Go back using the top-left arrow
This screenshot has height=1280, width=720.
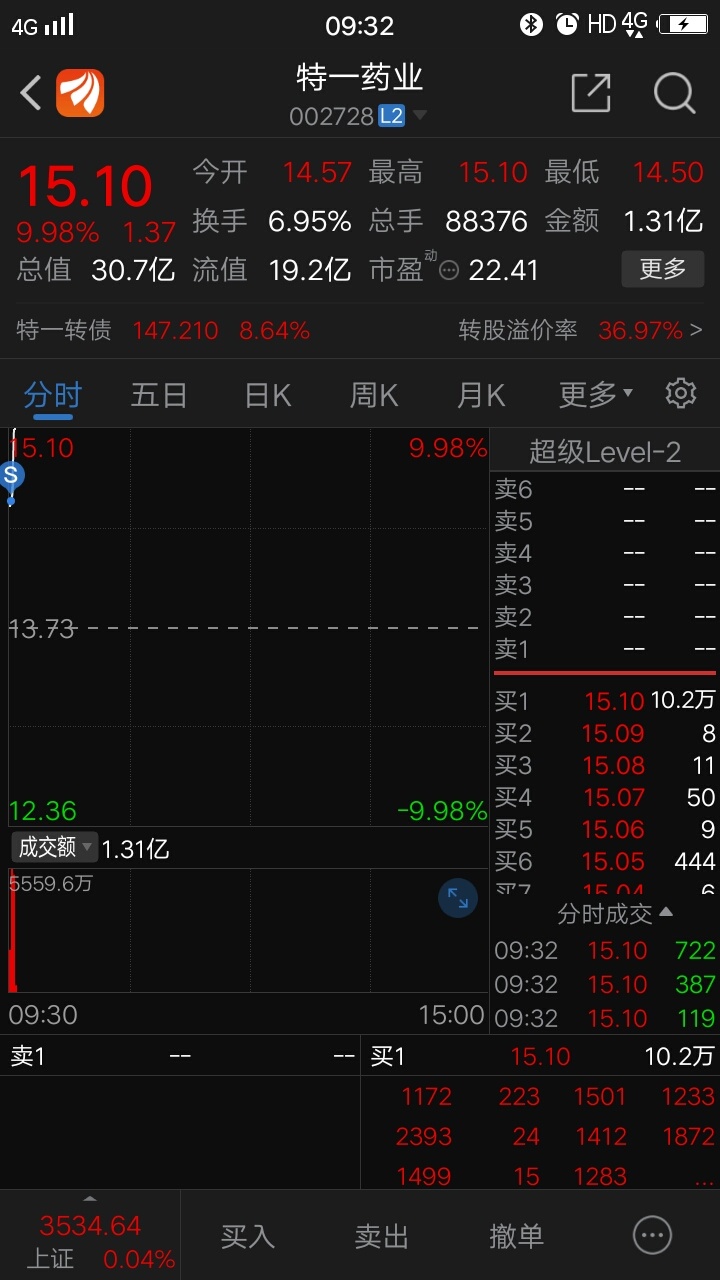pyautogui.click(x=31, y=94)
